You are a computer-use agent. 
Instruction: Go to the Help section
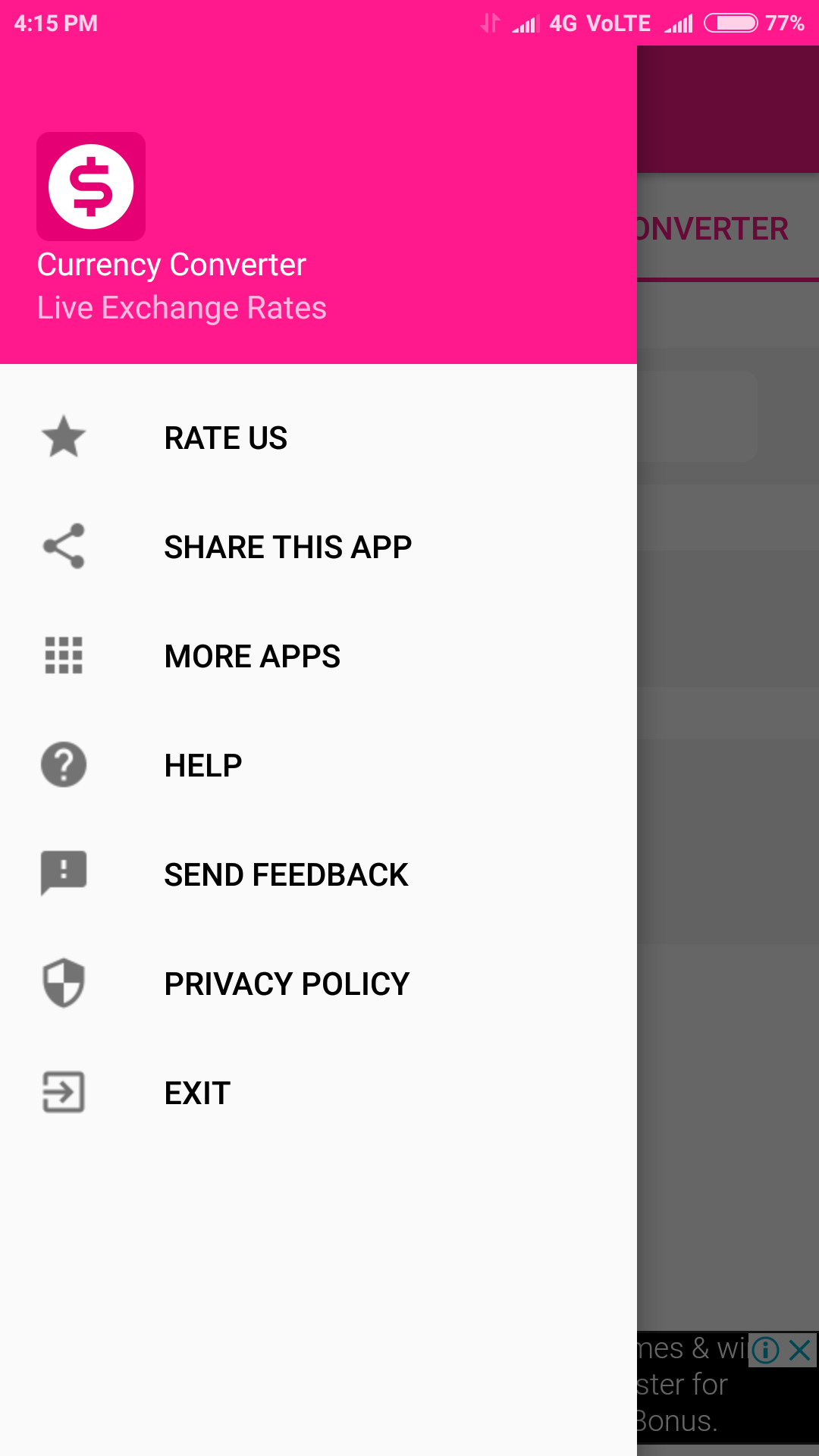click(202, 765)
